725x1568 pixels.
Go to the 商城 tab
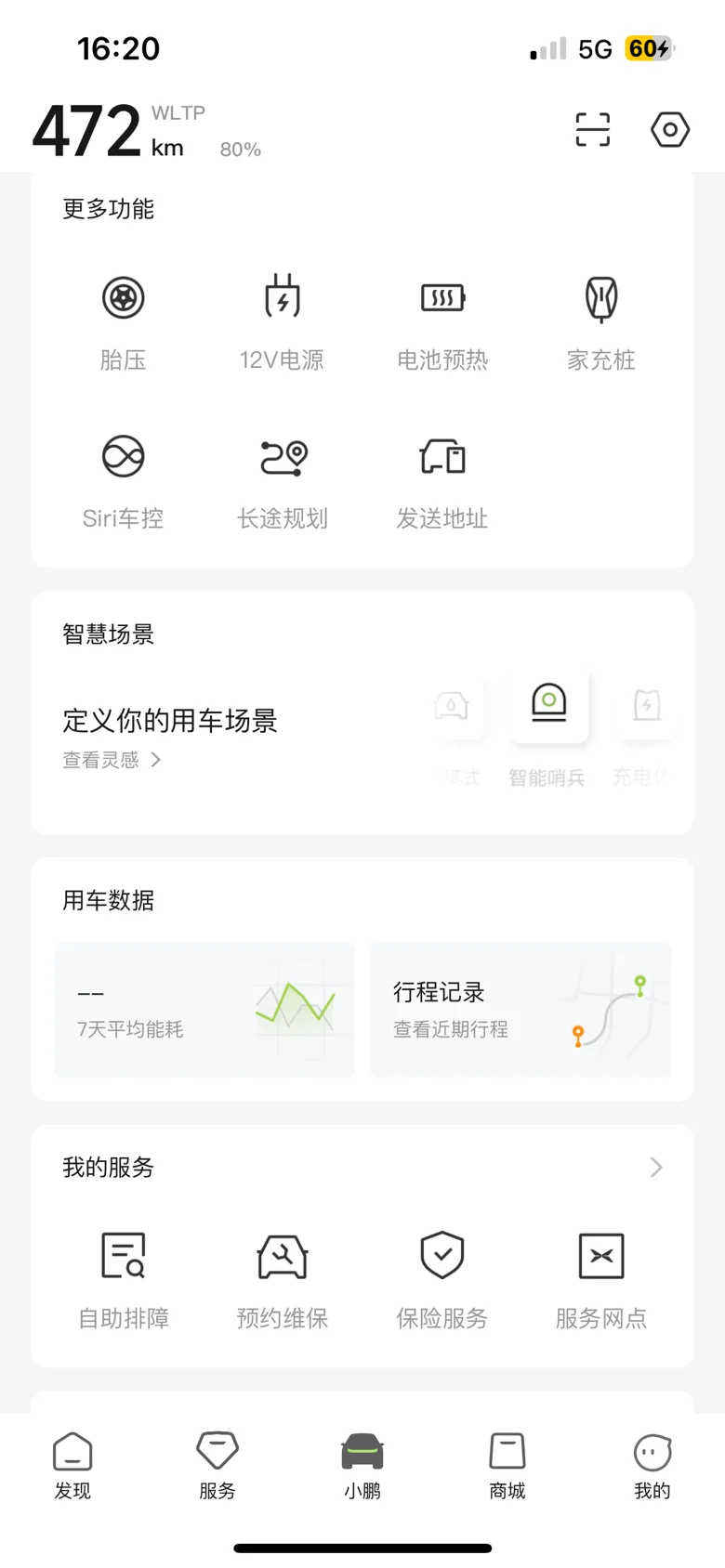(507, 1465)
